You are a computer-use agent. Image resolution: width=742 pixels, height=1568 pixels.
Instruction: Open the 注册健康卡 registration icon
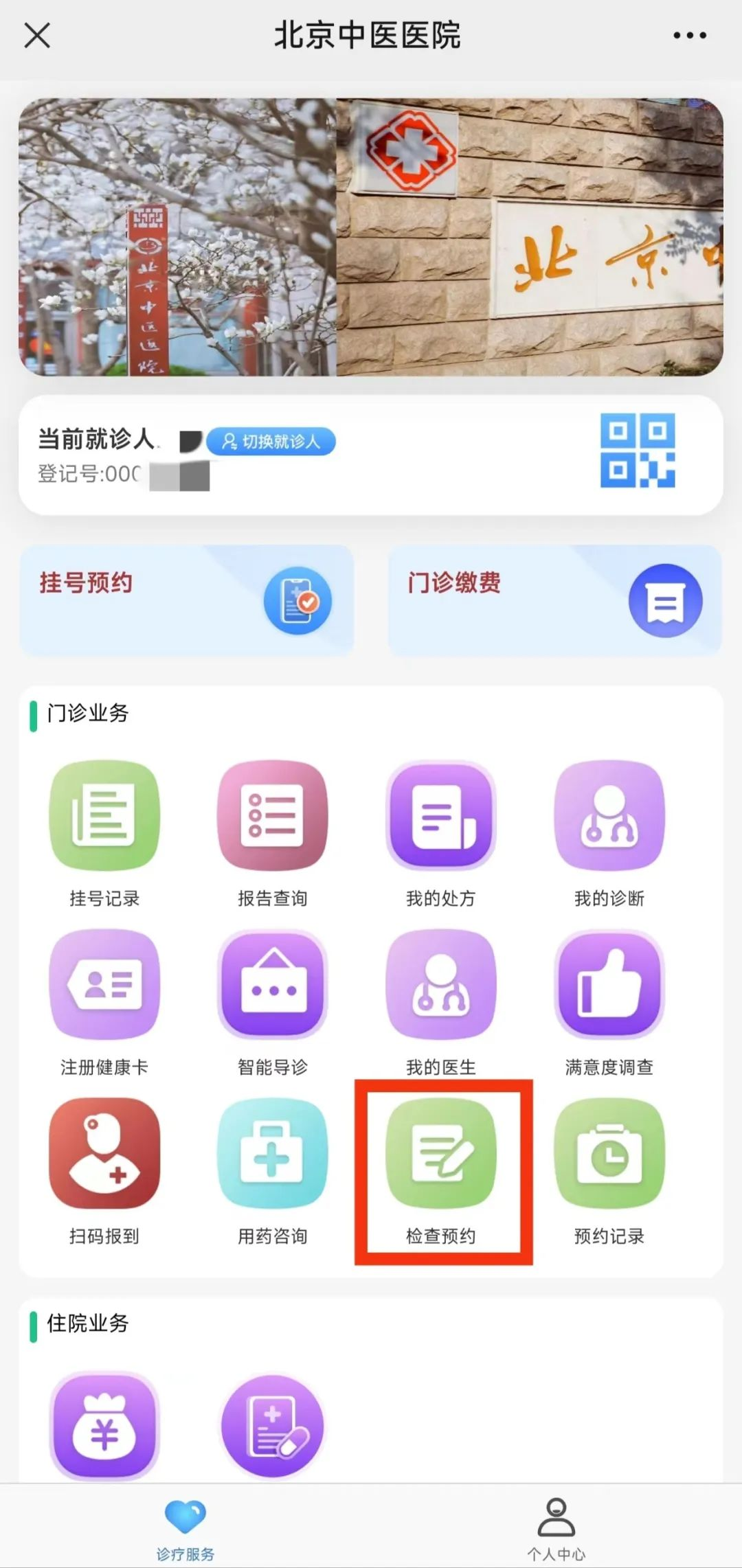pyautogui.click(x=103, y=987)
